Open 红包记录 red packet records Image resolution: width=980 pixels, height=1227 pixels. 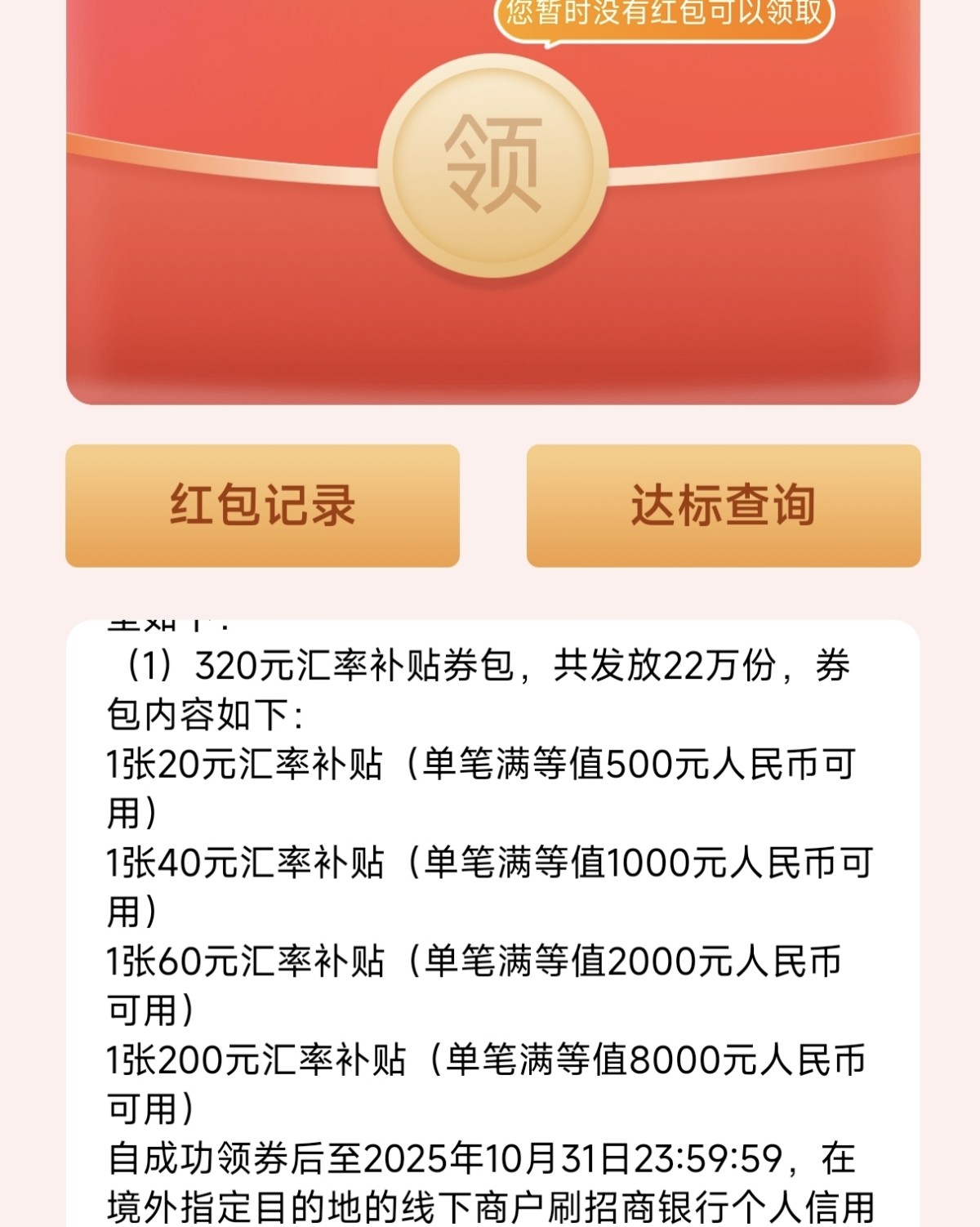[x=262, y=506]
